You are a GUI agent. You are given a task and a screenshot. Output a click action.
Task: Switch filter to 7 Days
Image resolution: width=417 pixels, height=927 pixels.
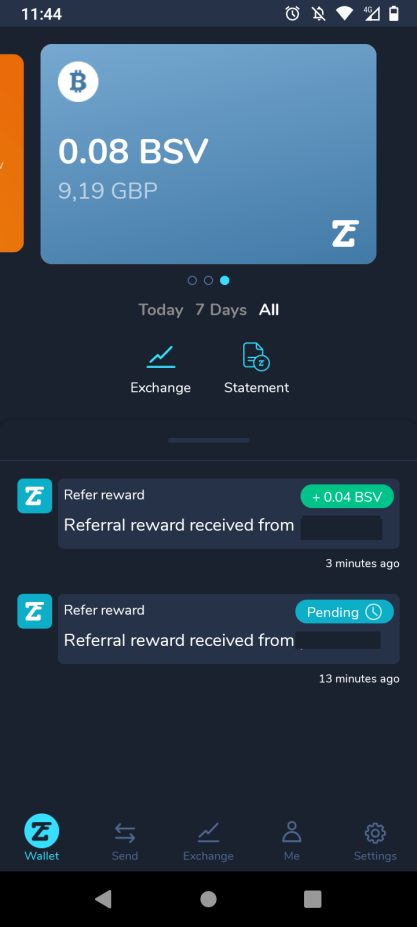click(x=221, y=310)
